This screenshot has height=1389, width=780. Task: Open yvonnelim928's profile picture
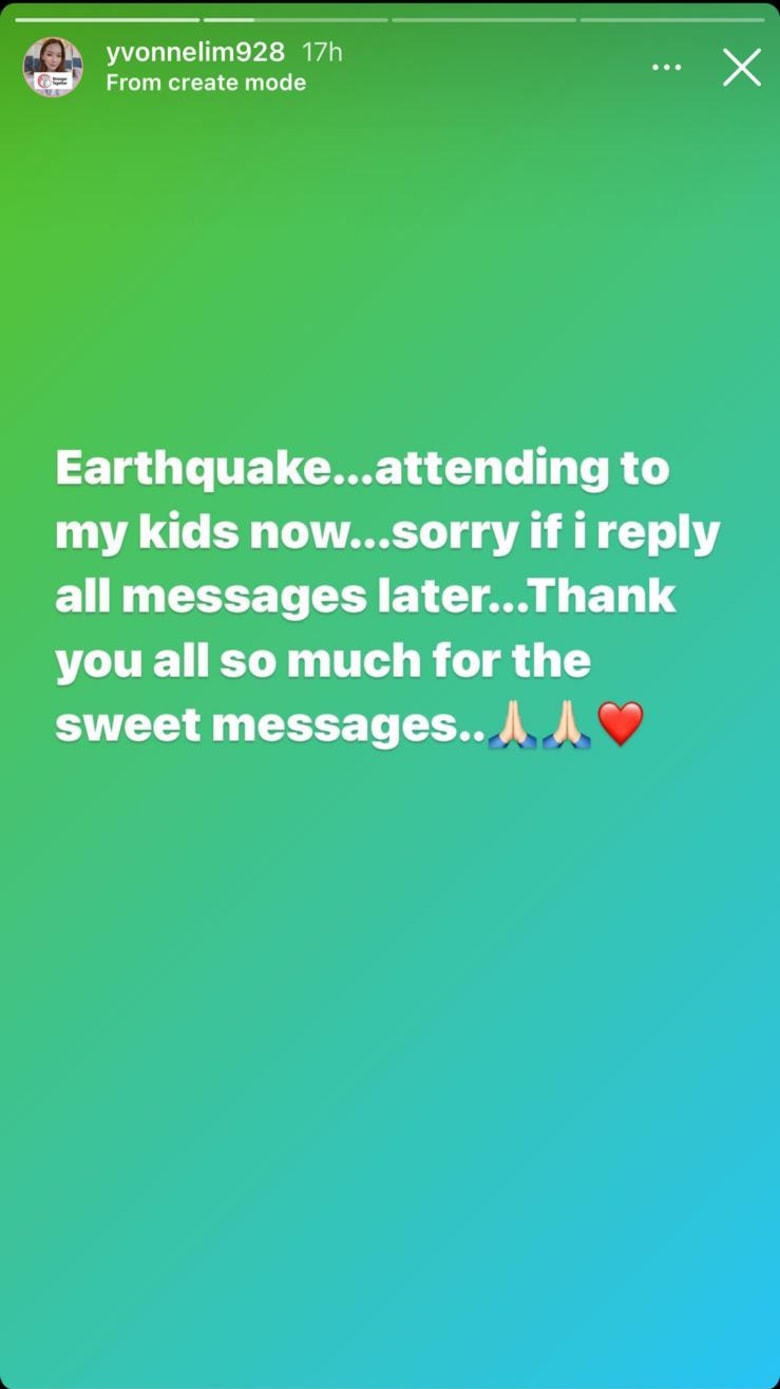tap(53, 67)
